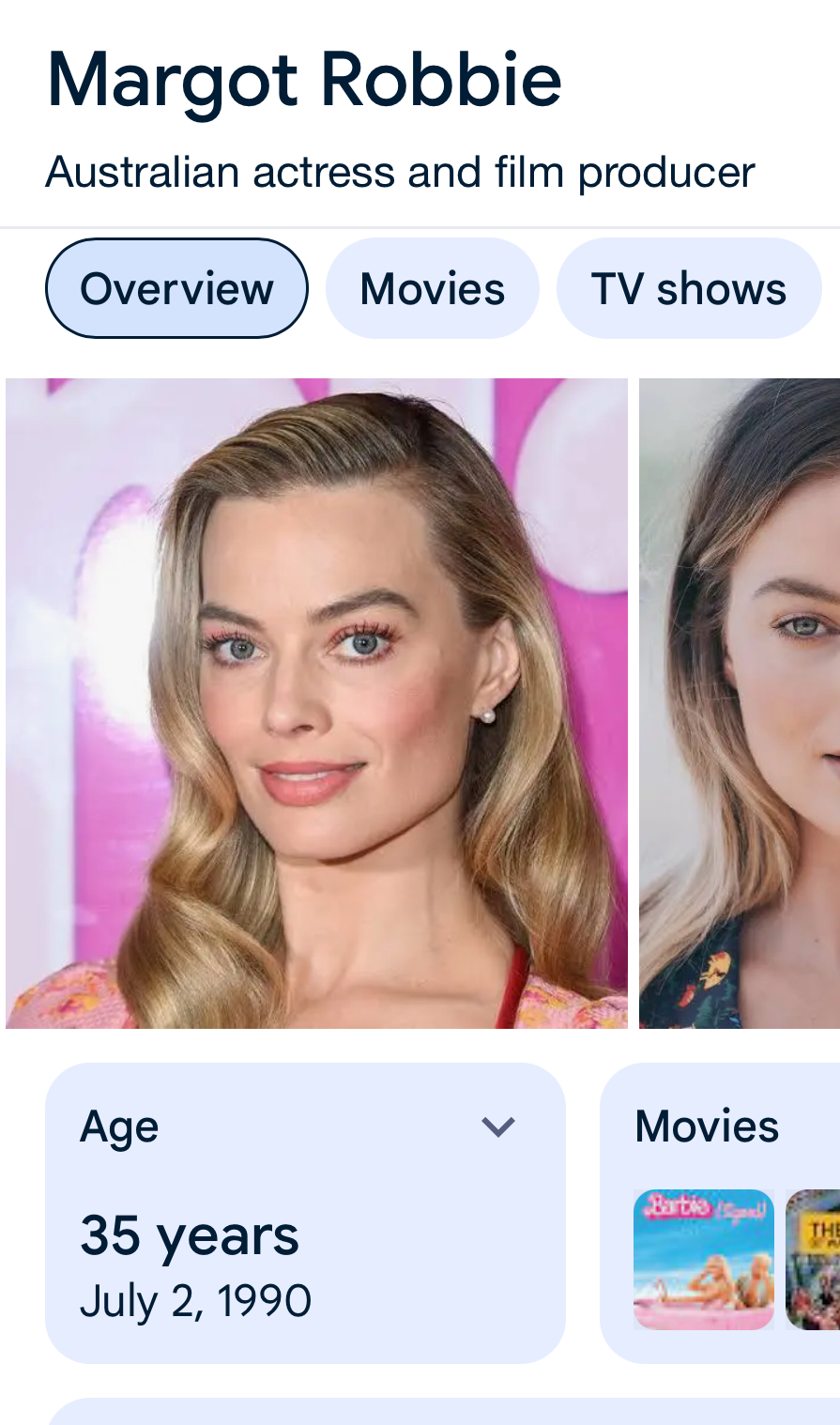
Task: View the second photo in the carousel
Action: (x=740, y=702)
